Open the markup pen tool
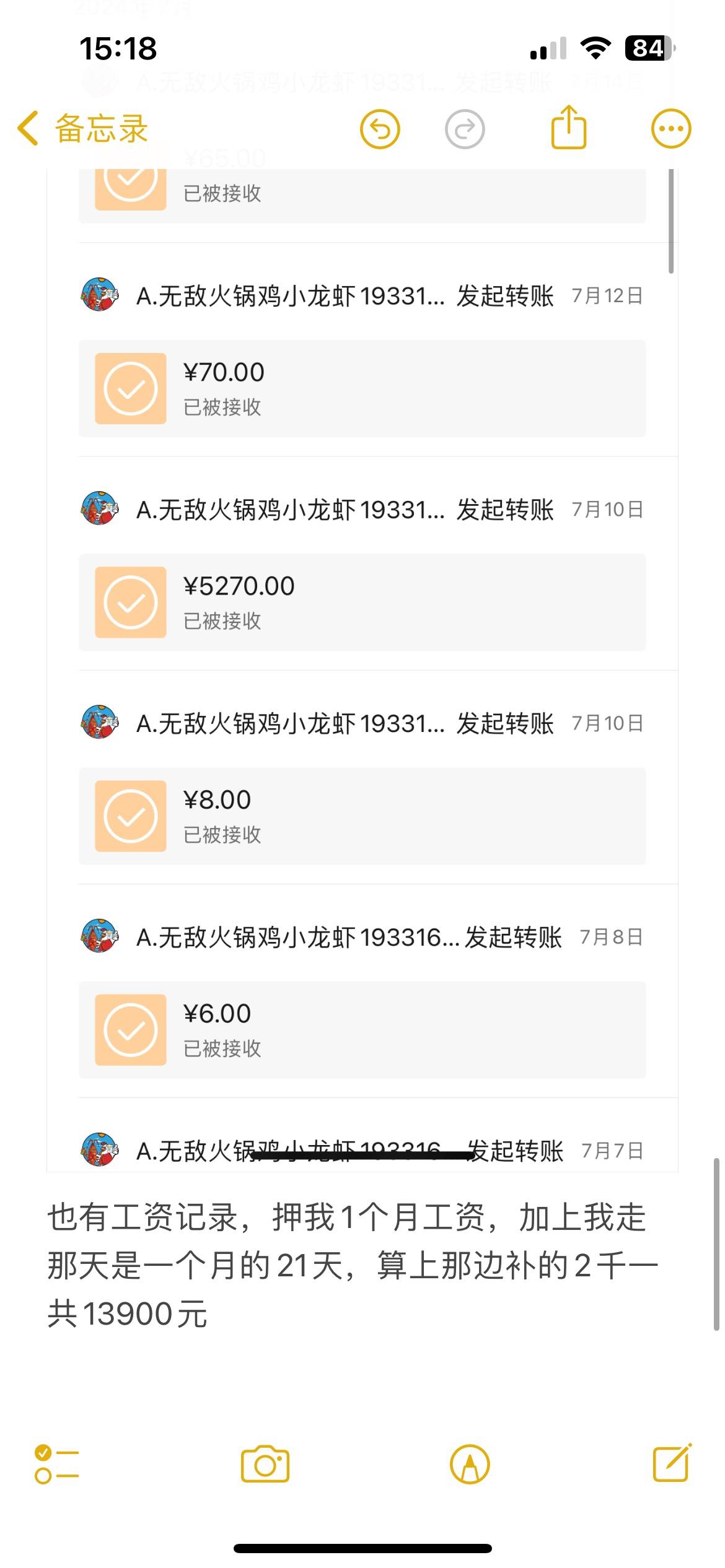This screenshot has height=1568, width=725. 470,1464
